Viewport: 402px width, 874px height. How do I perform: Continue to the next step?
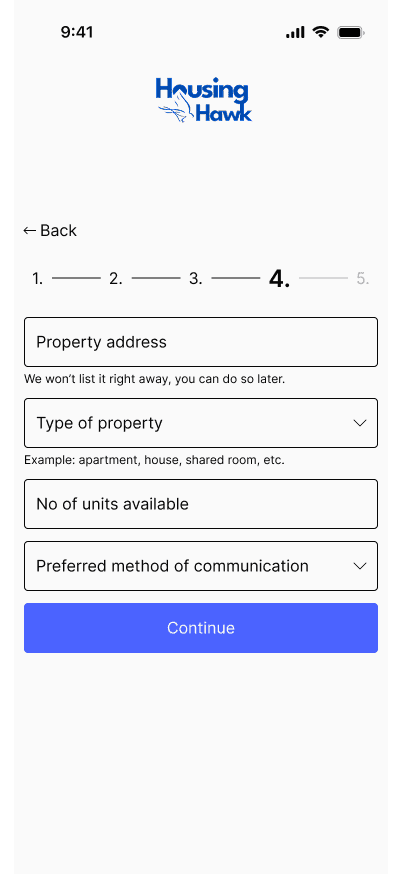click(201, 628)
